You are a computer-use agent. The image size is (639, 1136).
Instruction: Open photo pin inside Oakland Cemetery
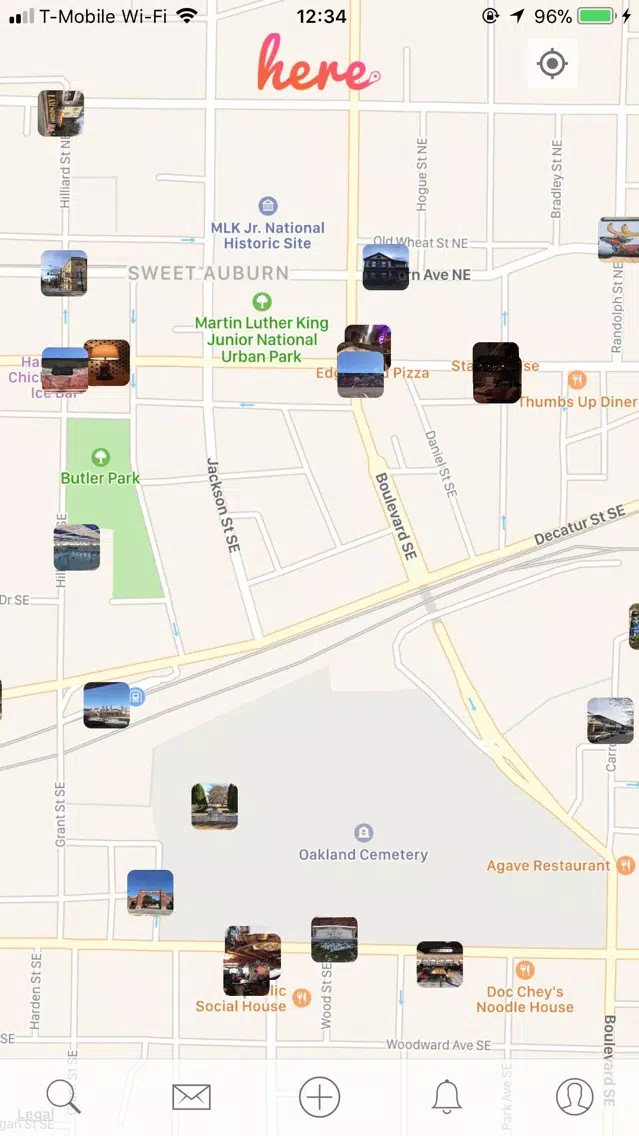tap(215, 807)
